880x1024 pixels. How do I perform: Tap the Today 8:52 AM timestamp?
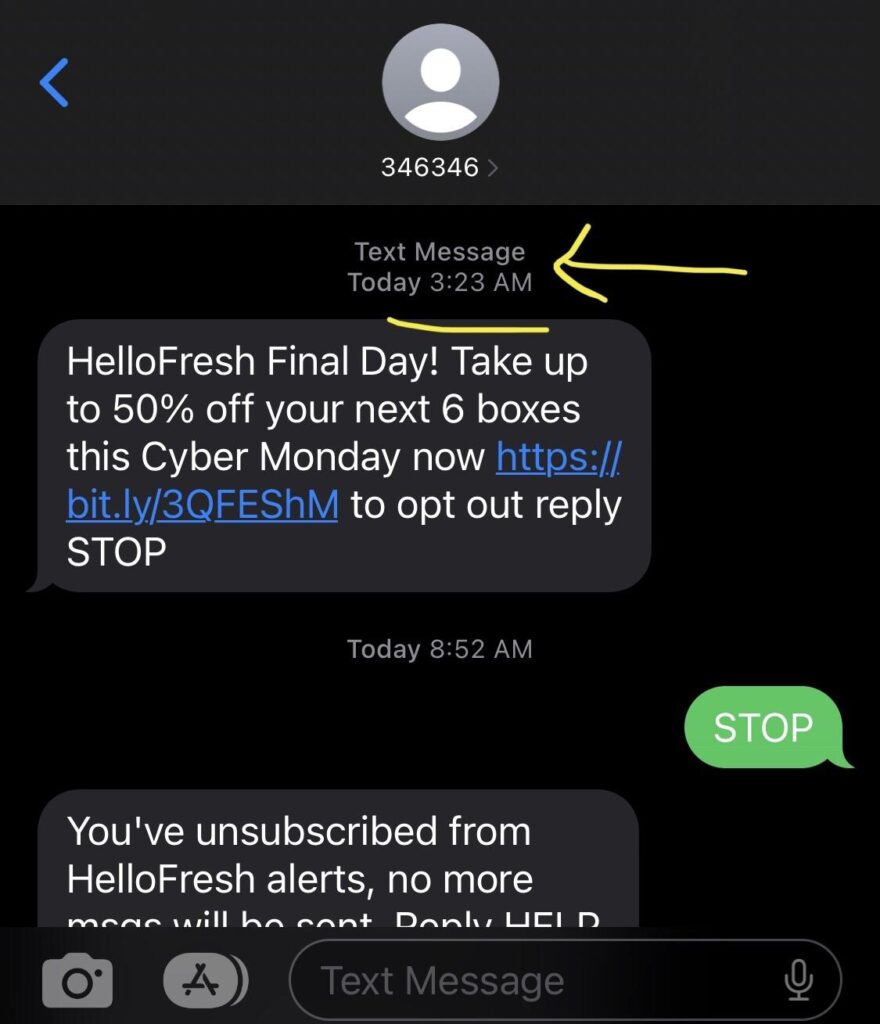[x=440, y=648]
